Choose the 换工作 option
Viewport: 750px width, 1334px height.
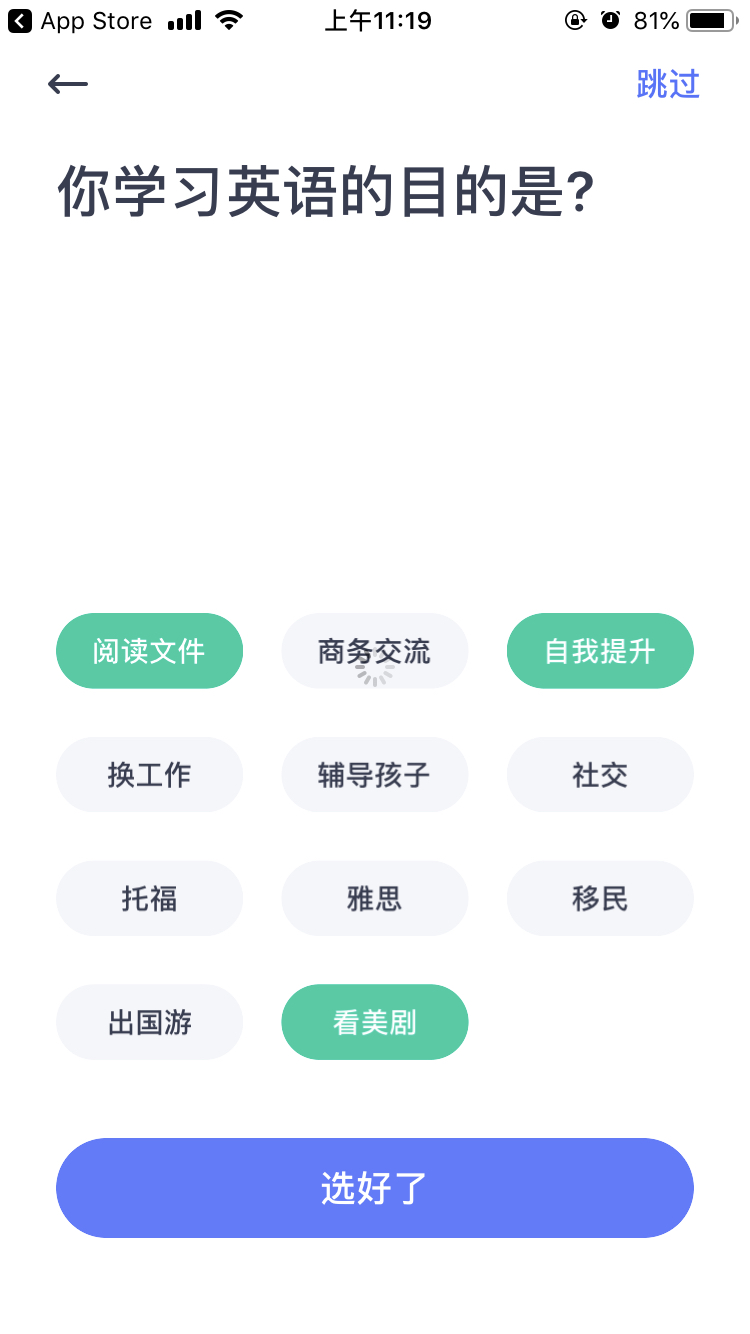[x=149, y=775]
